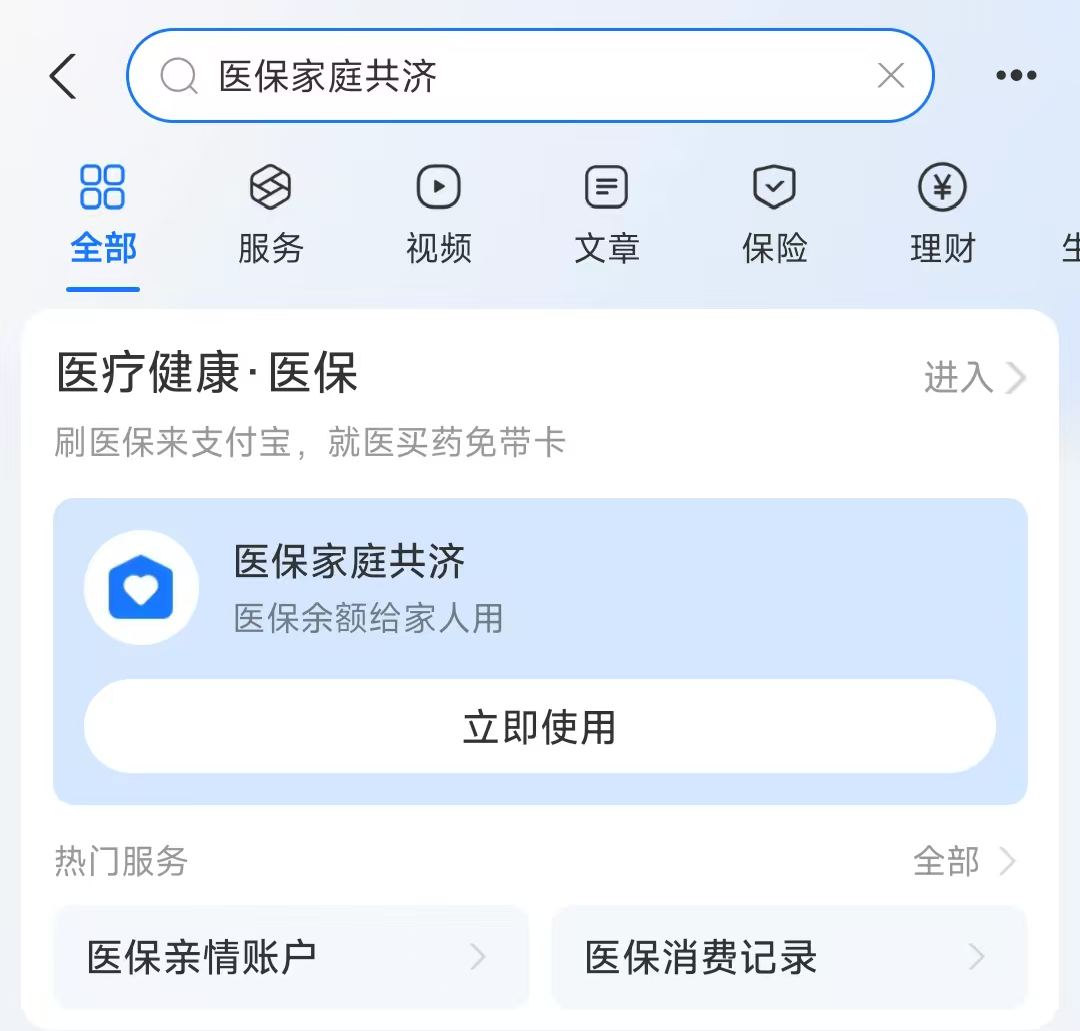Go back with the top-left arrow
Screen dimensions: 1080x1031
pyautogui.click(x=63, y=77)
